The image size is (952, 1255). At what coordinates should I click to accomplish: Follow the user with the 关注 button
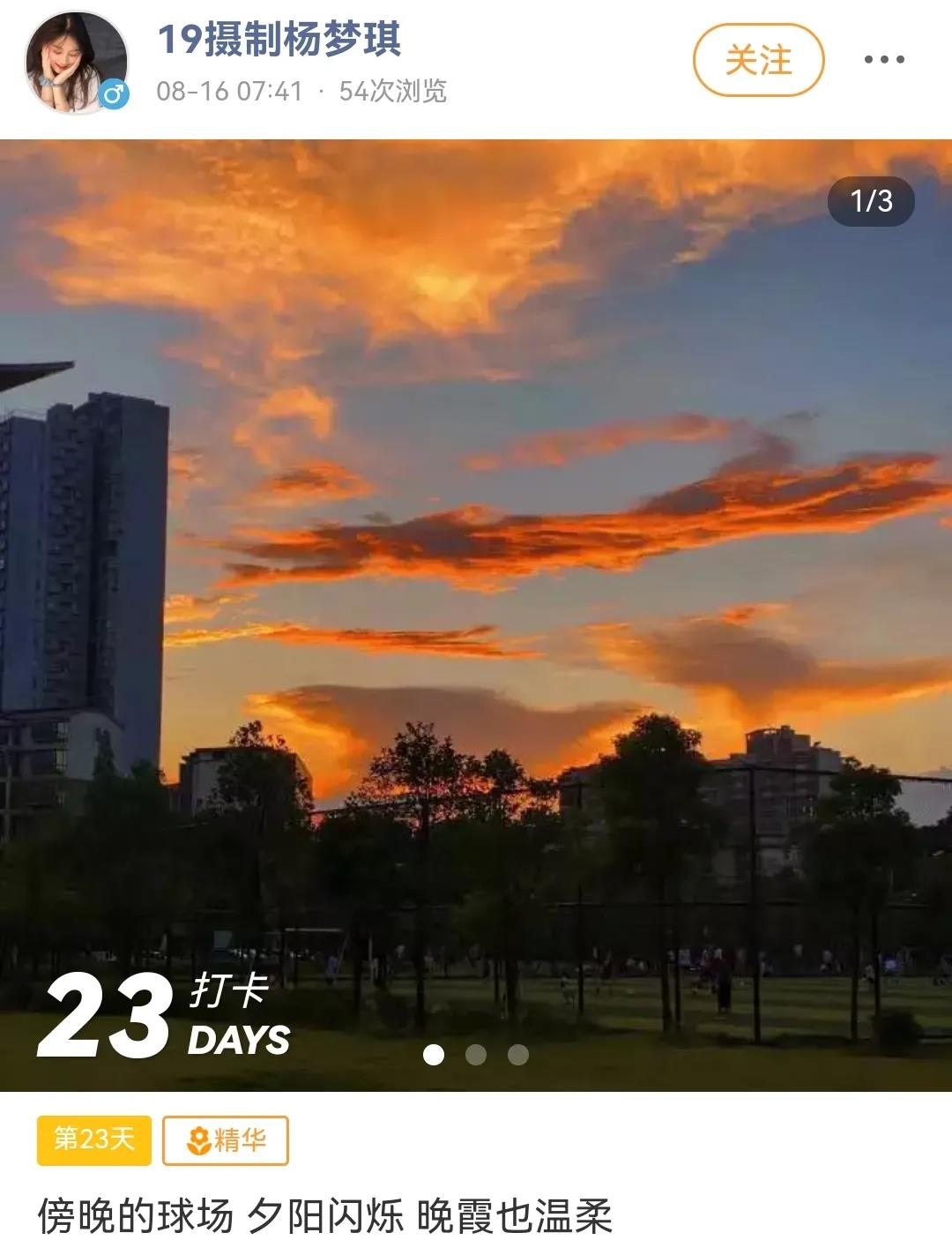point(758,60)
